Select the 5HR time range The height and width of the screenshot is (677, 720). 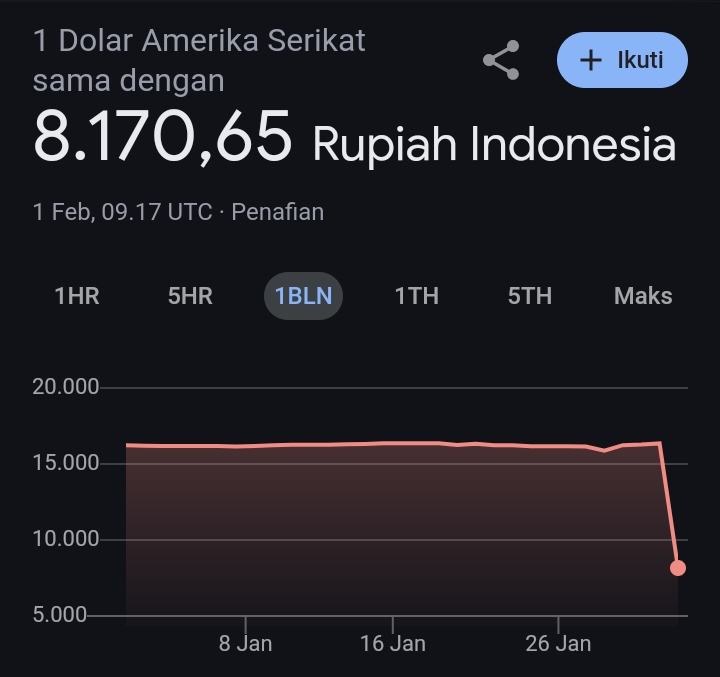click(190, 296)
